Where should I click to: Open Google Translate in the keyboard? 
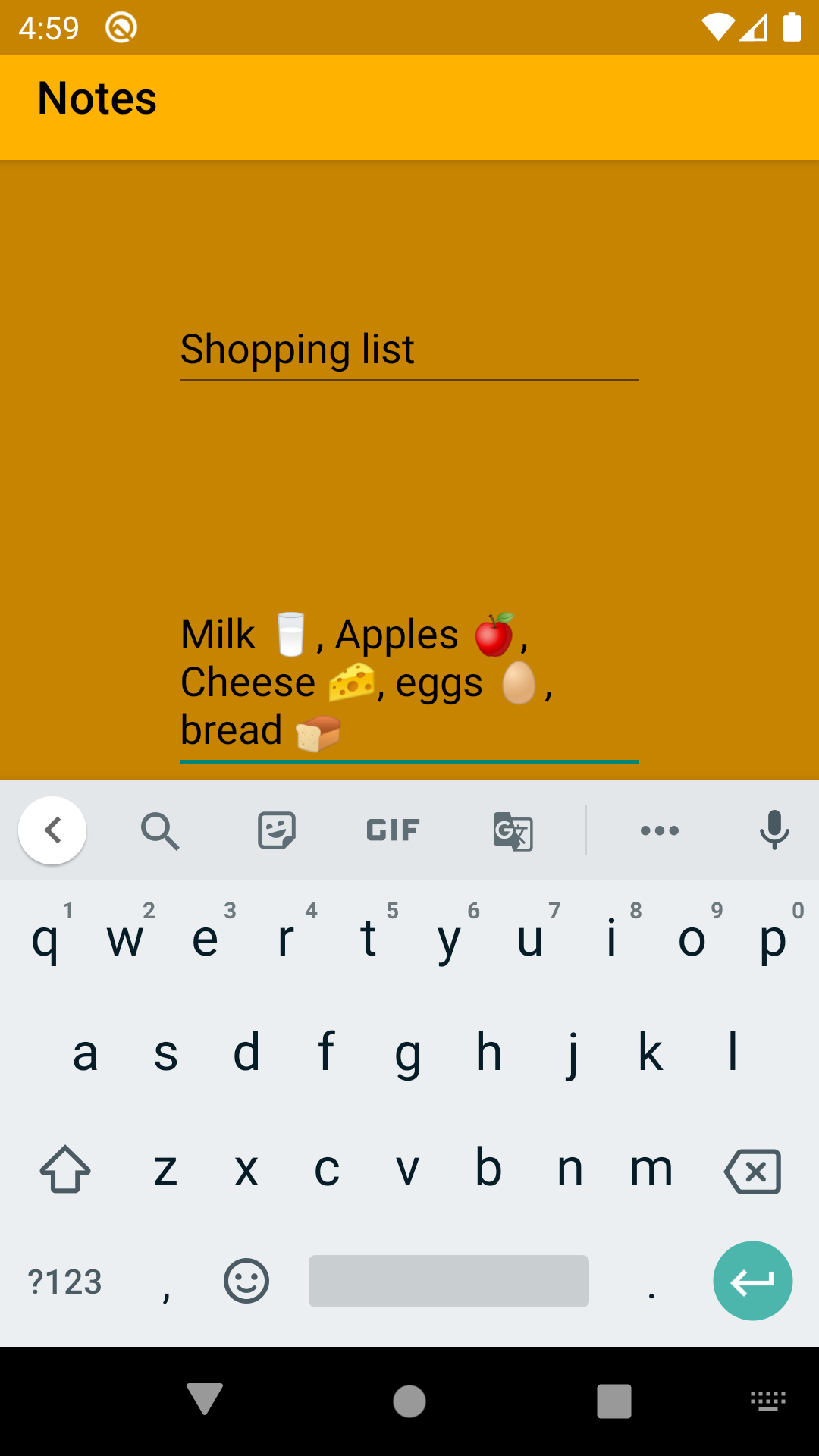pos(512,830)
